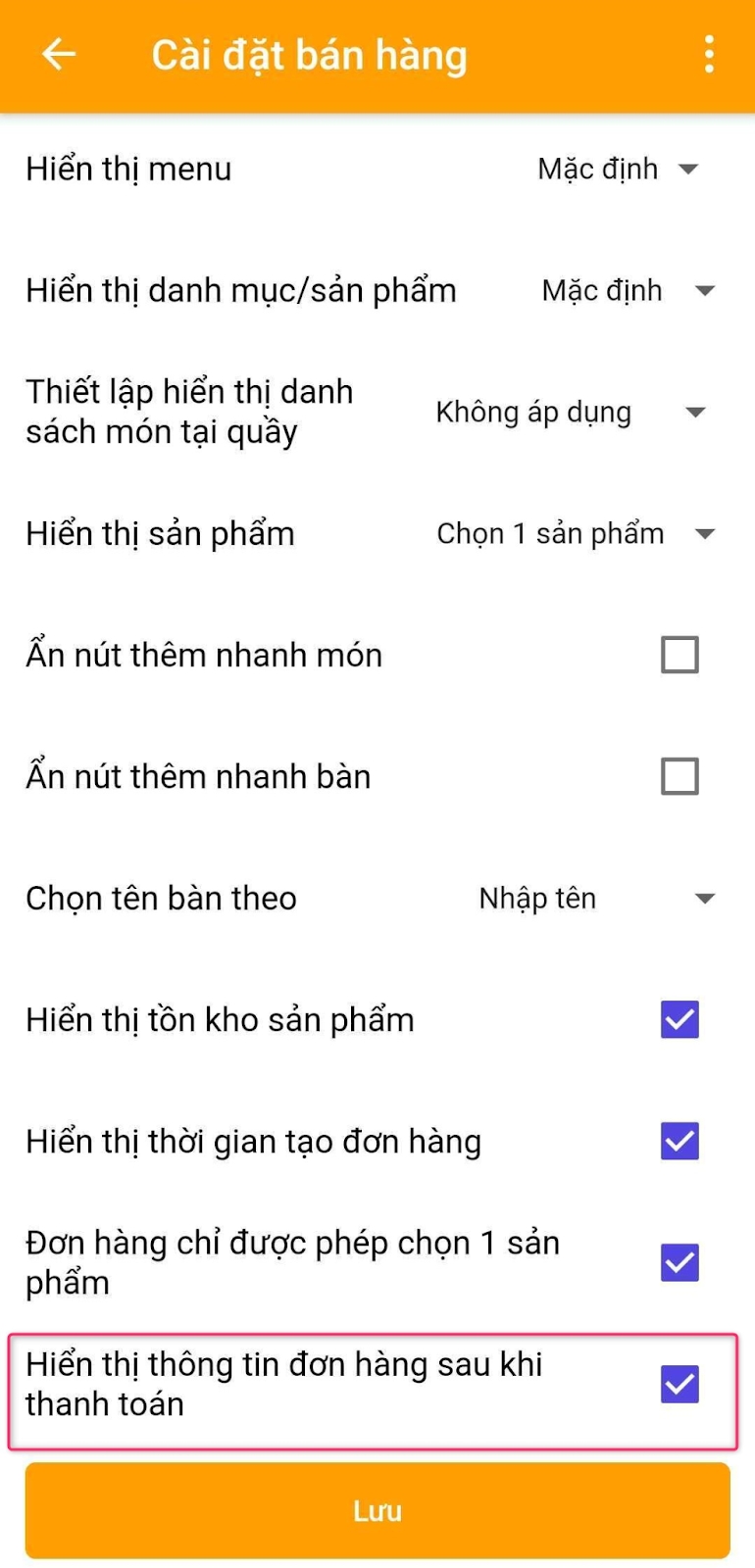Go back using the top-left arrow
The width and height of the screenshot is (755, 1568).
(59, 54)
